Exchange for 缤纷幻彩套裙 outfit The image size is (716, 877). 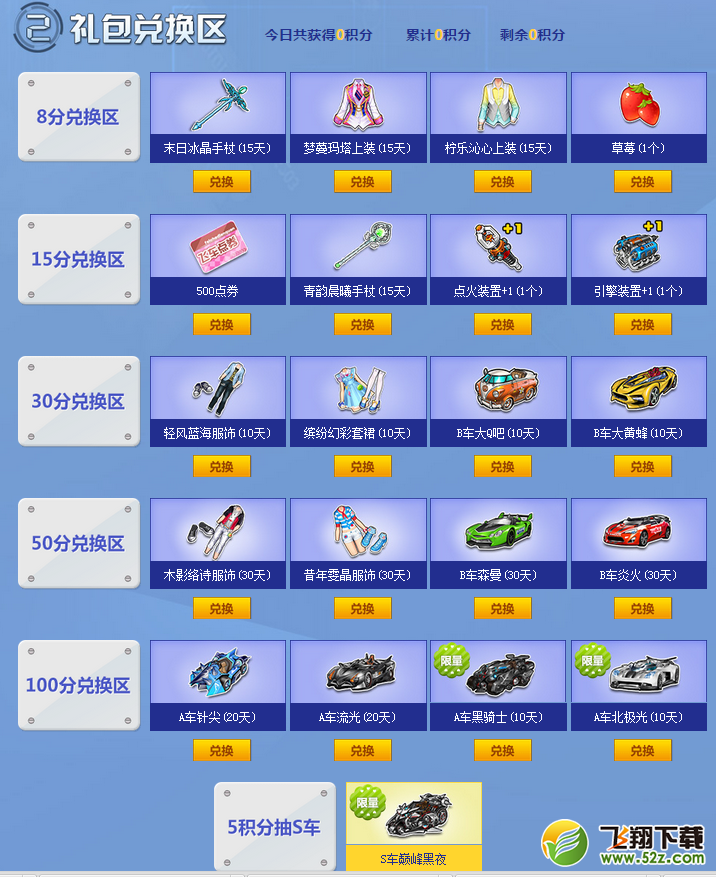[362, 467]
